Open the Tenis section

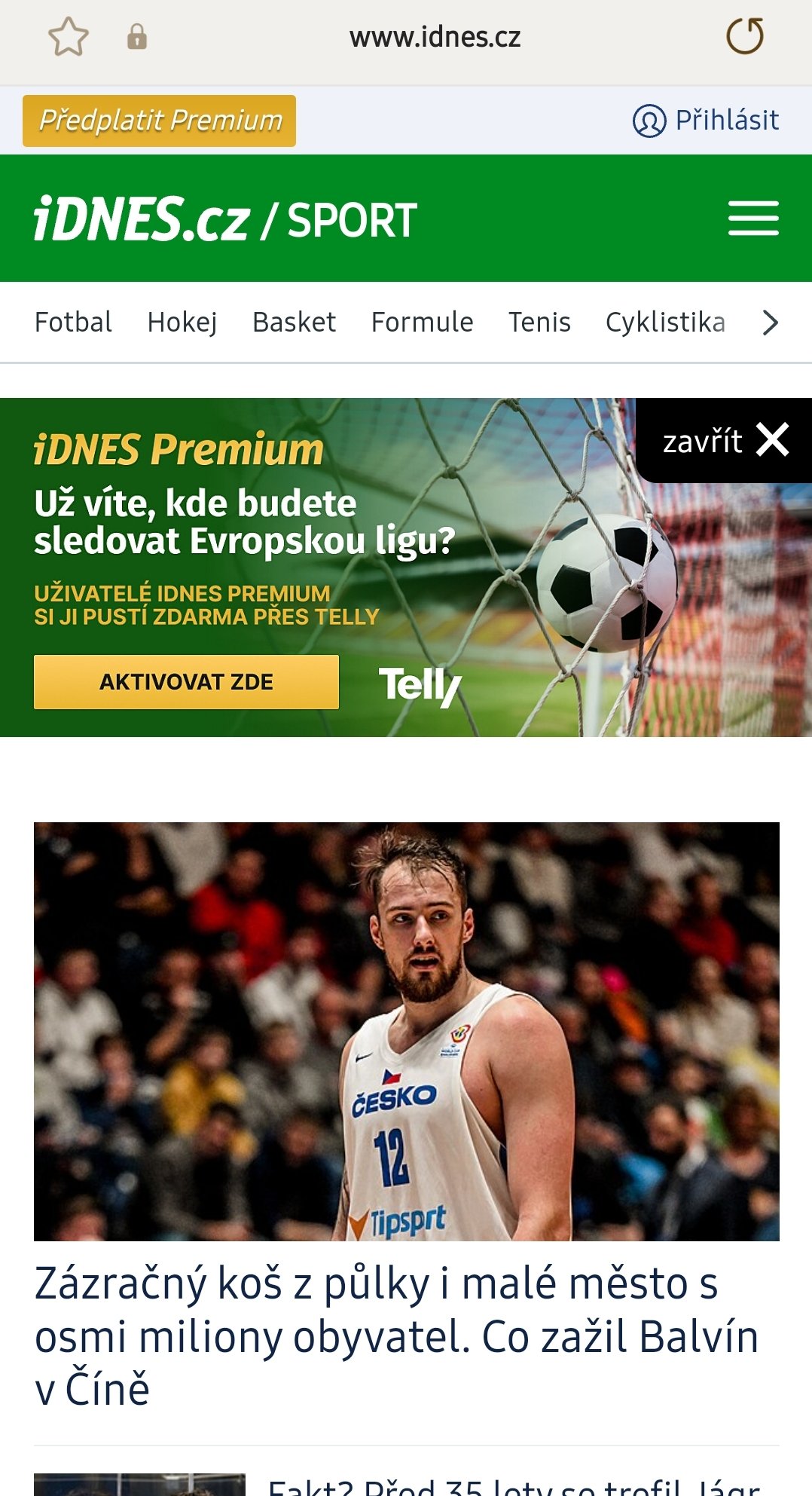click(539, 323)
